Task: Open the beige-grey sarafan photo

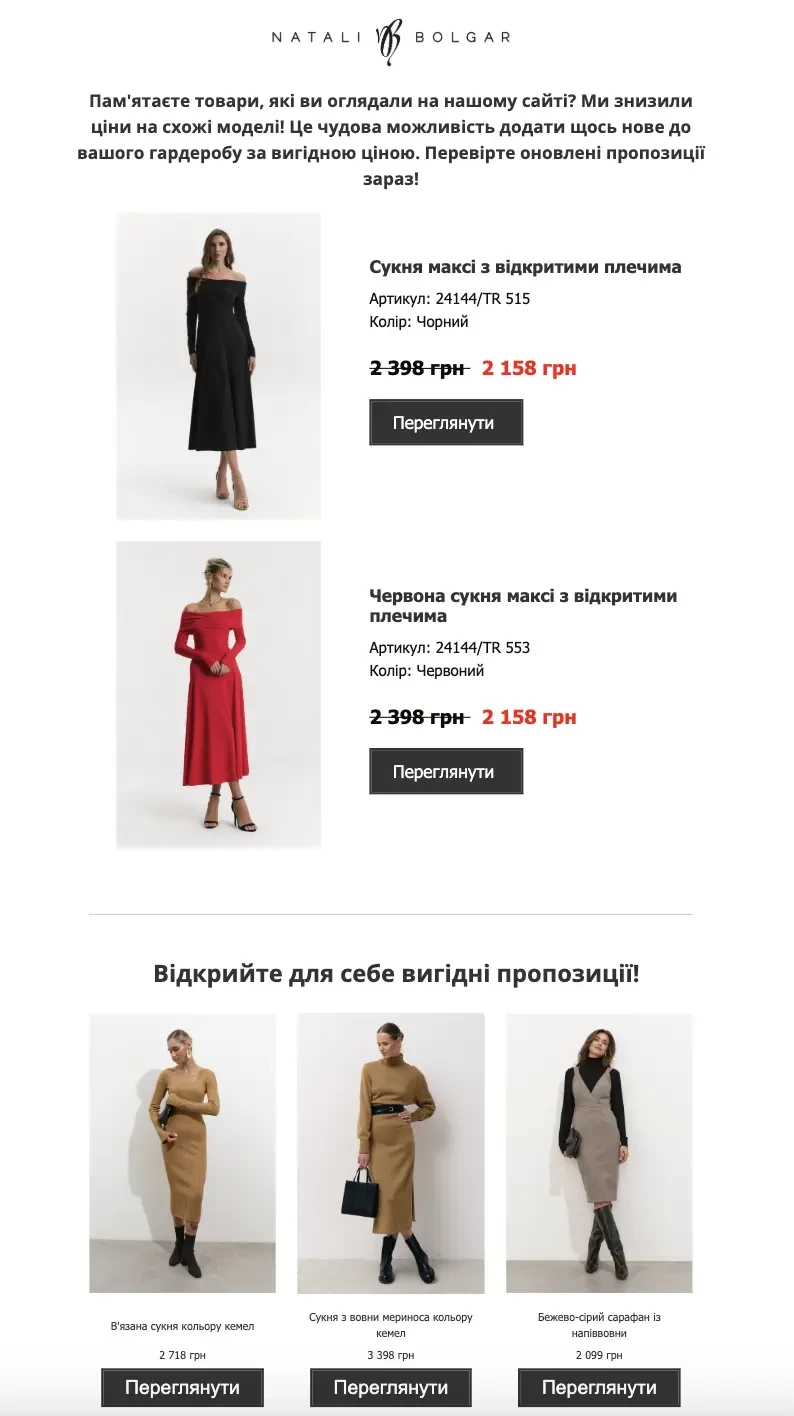Action: (599, 1153)
